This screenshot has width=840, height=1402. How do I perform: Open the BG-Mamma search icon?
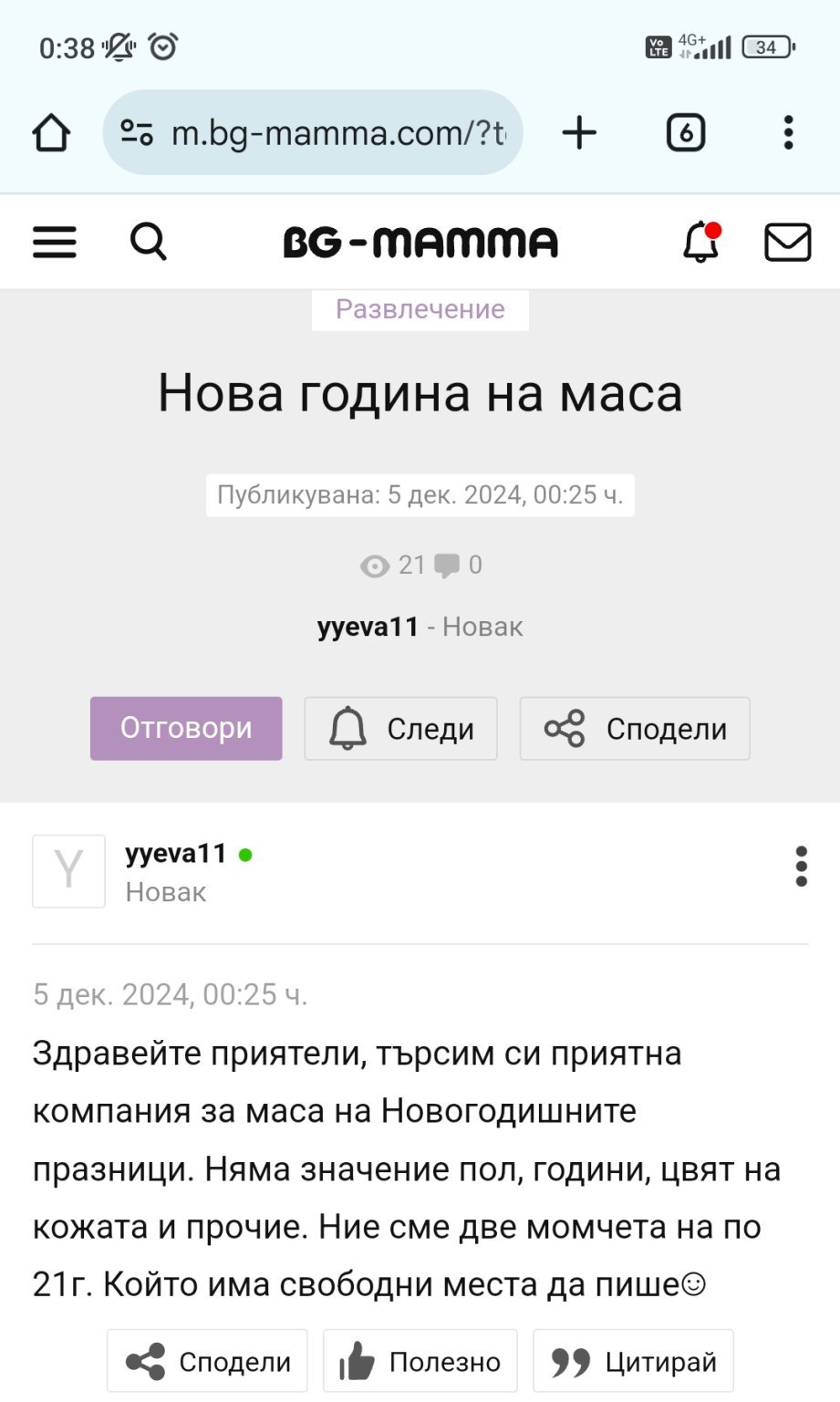(x=149, y=243)
